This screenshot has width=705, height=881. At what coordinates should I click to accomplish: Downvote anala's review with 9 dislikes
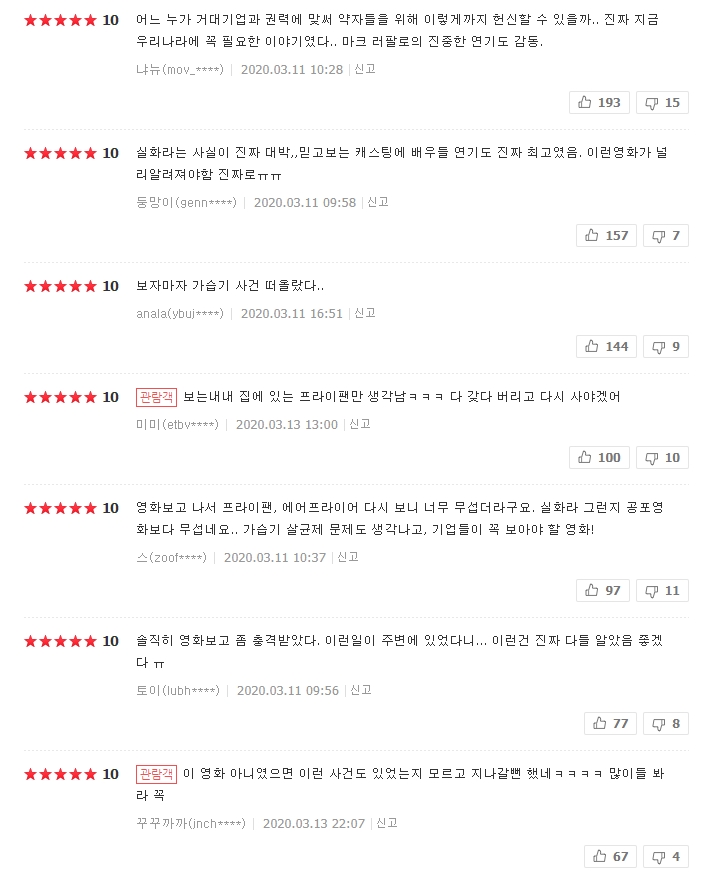point(665,346)
